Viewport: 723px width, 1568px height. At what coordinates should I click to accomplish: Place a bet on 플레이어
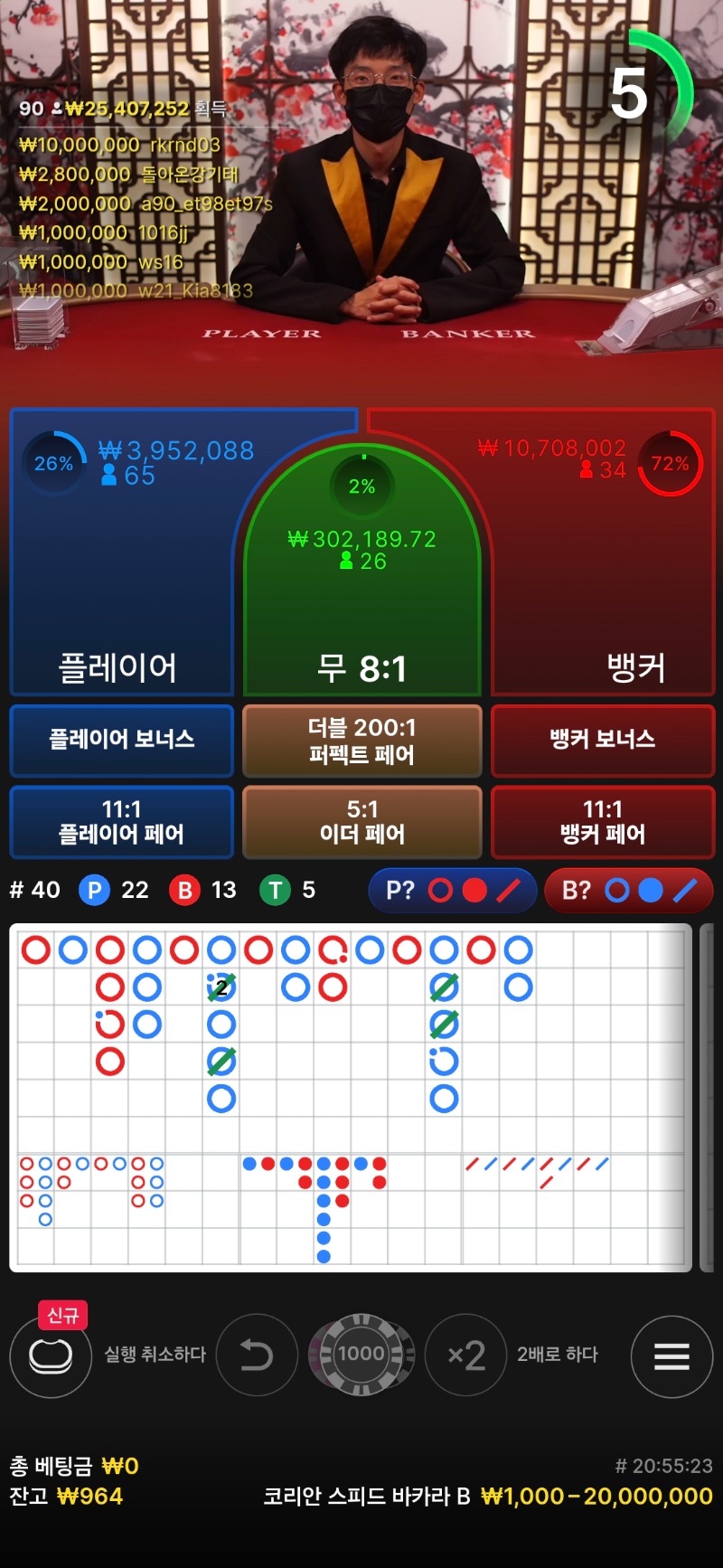tap(122, 552)
